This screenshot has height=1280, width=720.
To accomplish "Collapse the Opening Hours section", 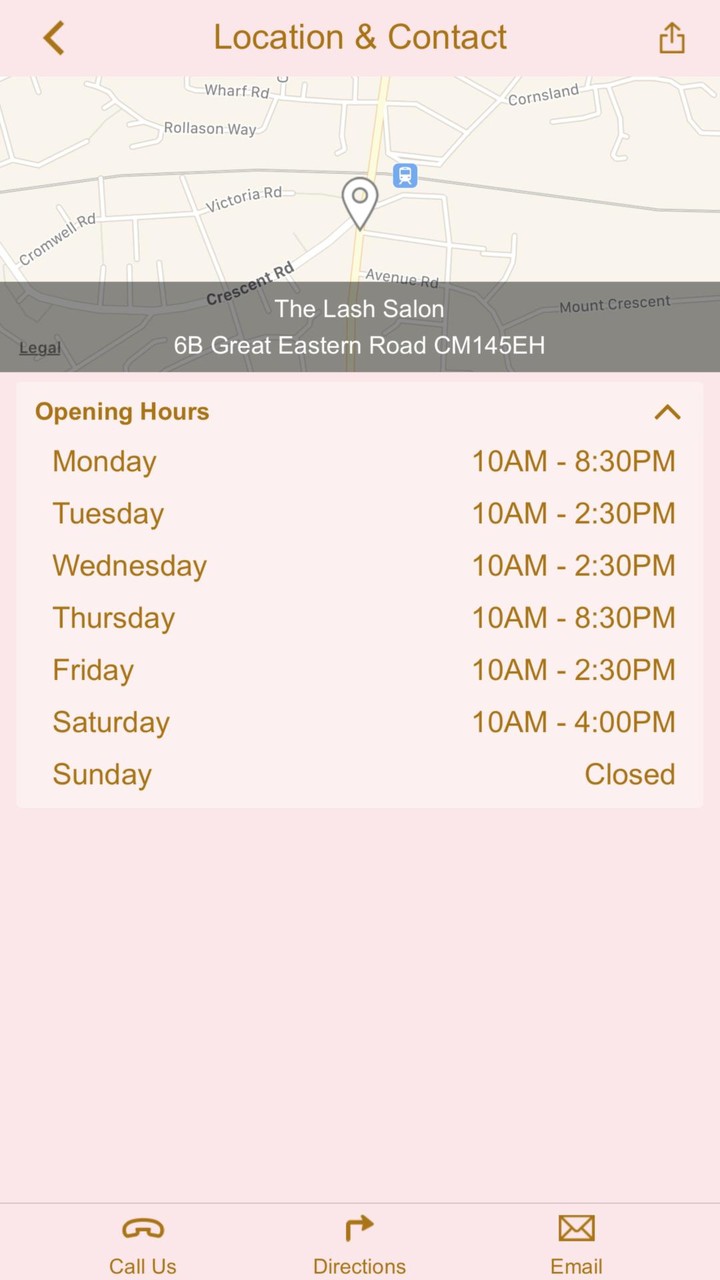I will click(x=667, y=412).
